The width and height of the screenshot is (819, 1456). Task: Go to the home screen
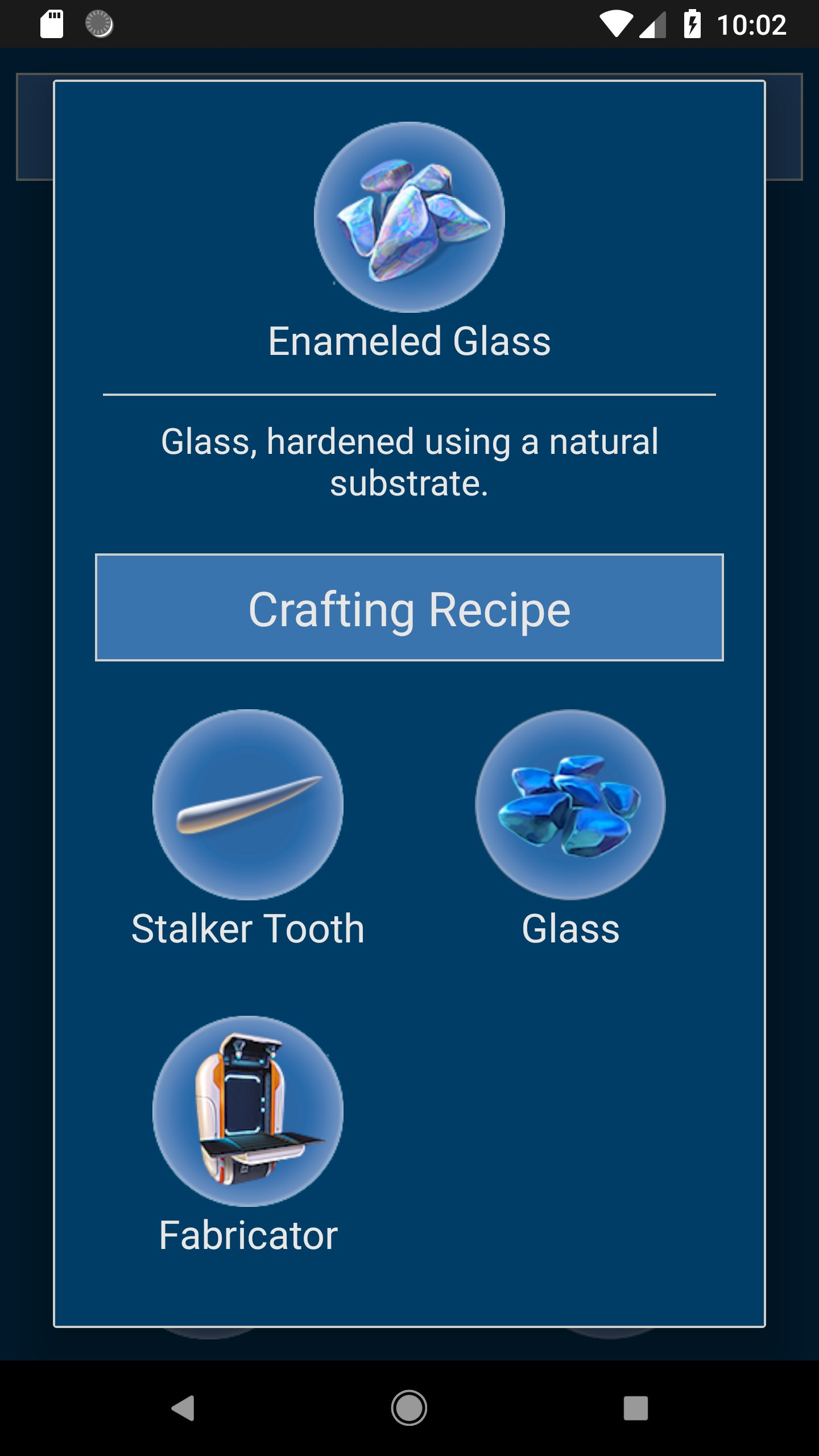[409, 1408]
